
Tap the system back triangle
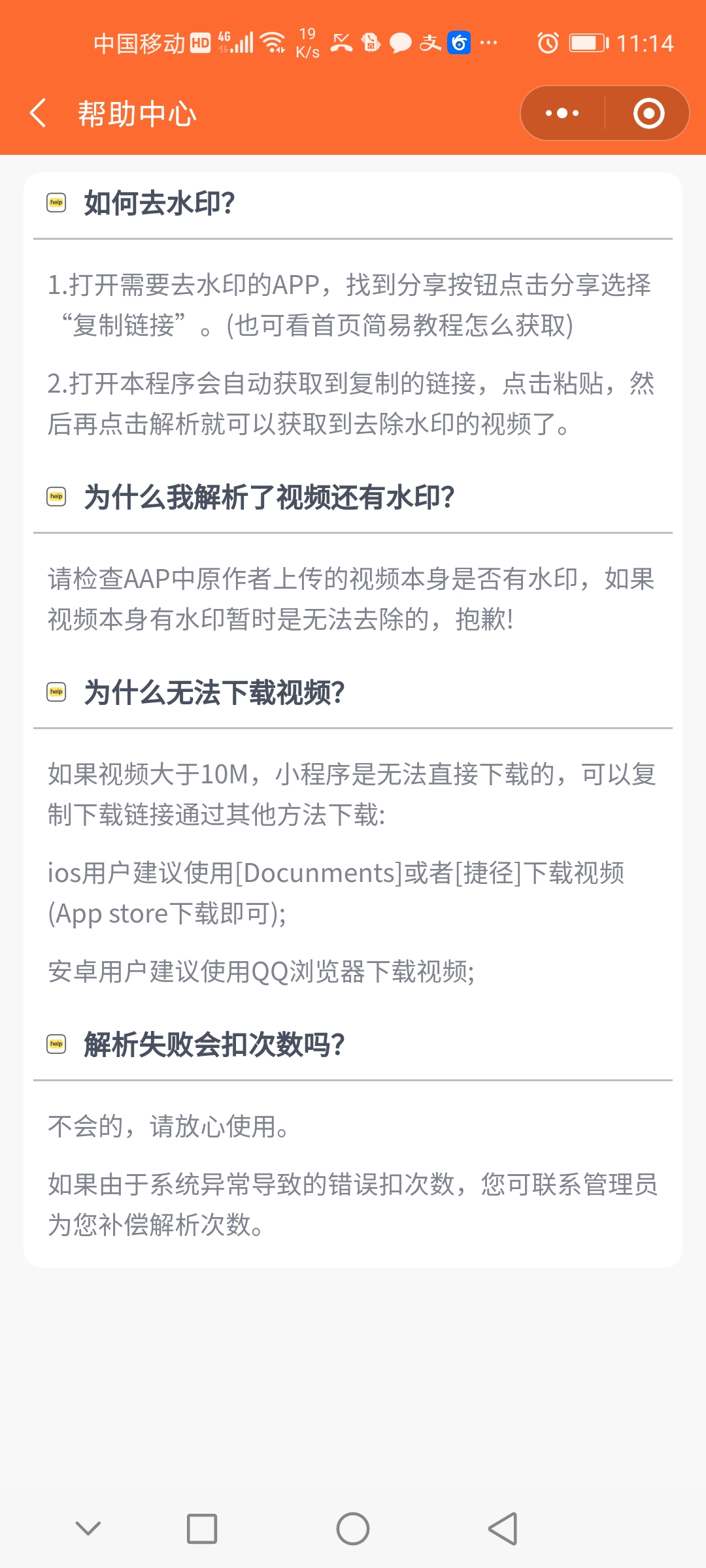503,1529
